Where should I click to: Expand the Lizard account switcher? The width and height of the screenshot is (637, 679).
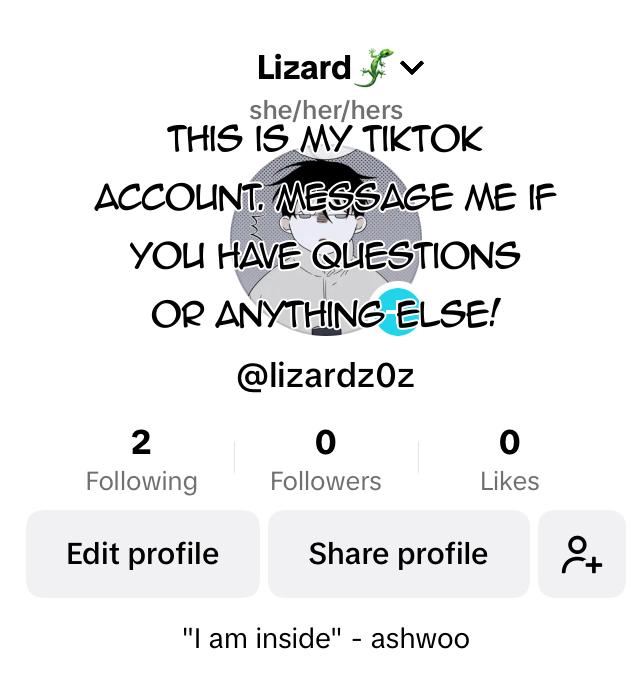pyautogui.click(x=341, y=68)
